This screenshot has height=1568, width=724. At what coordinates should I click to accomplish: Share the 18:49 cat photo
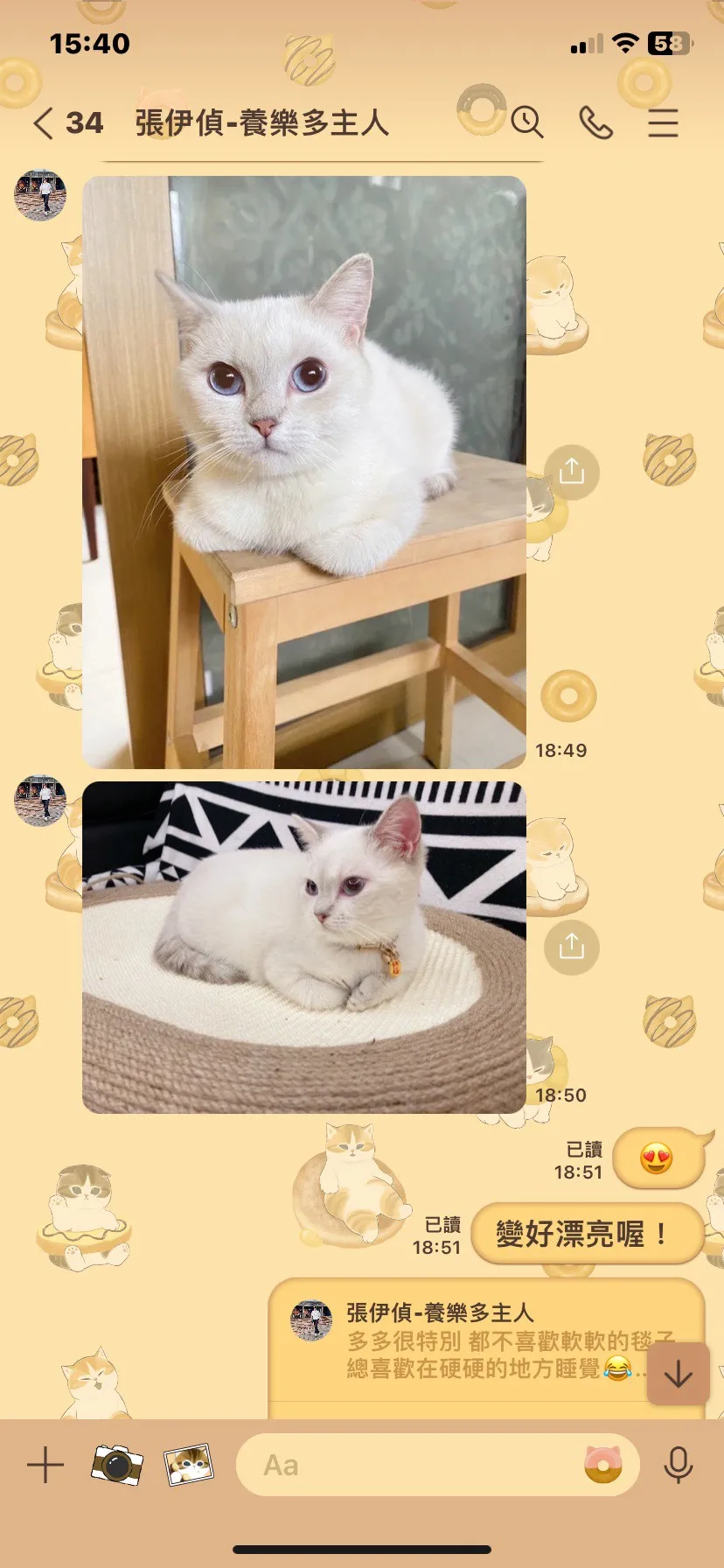click(x=571, y=472)
